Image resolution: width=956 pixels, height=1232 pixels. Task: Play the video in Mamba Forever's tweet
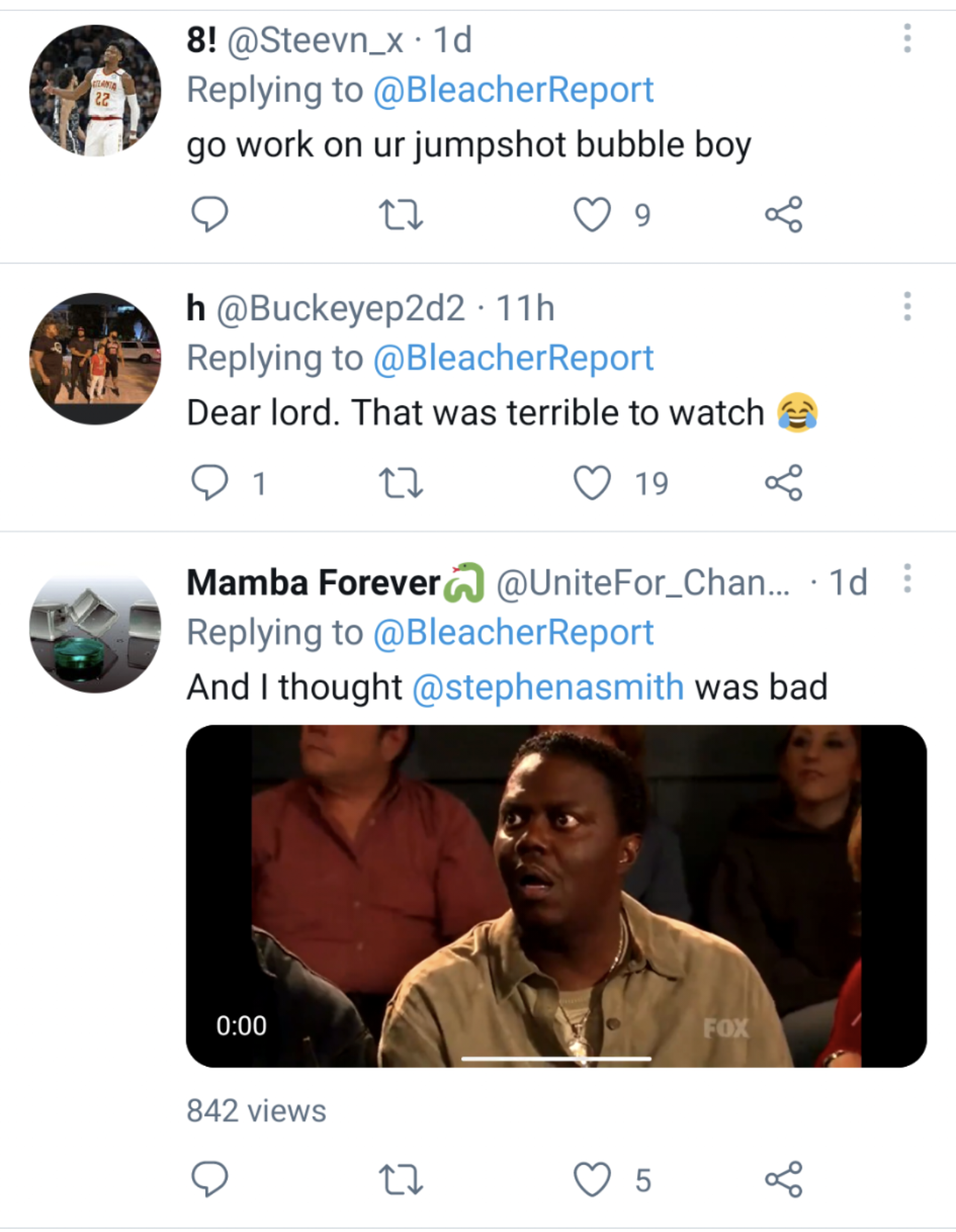[556, 896]
